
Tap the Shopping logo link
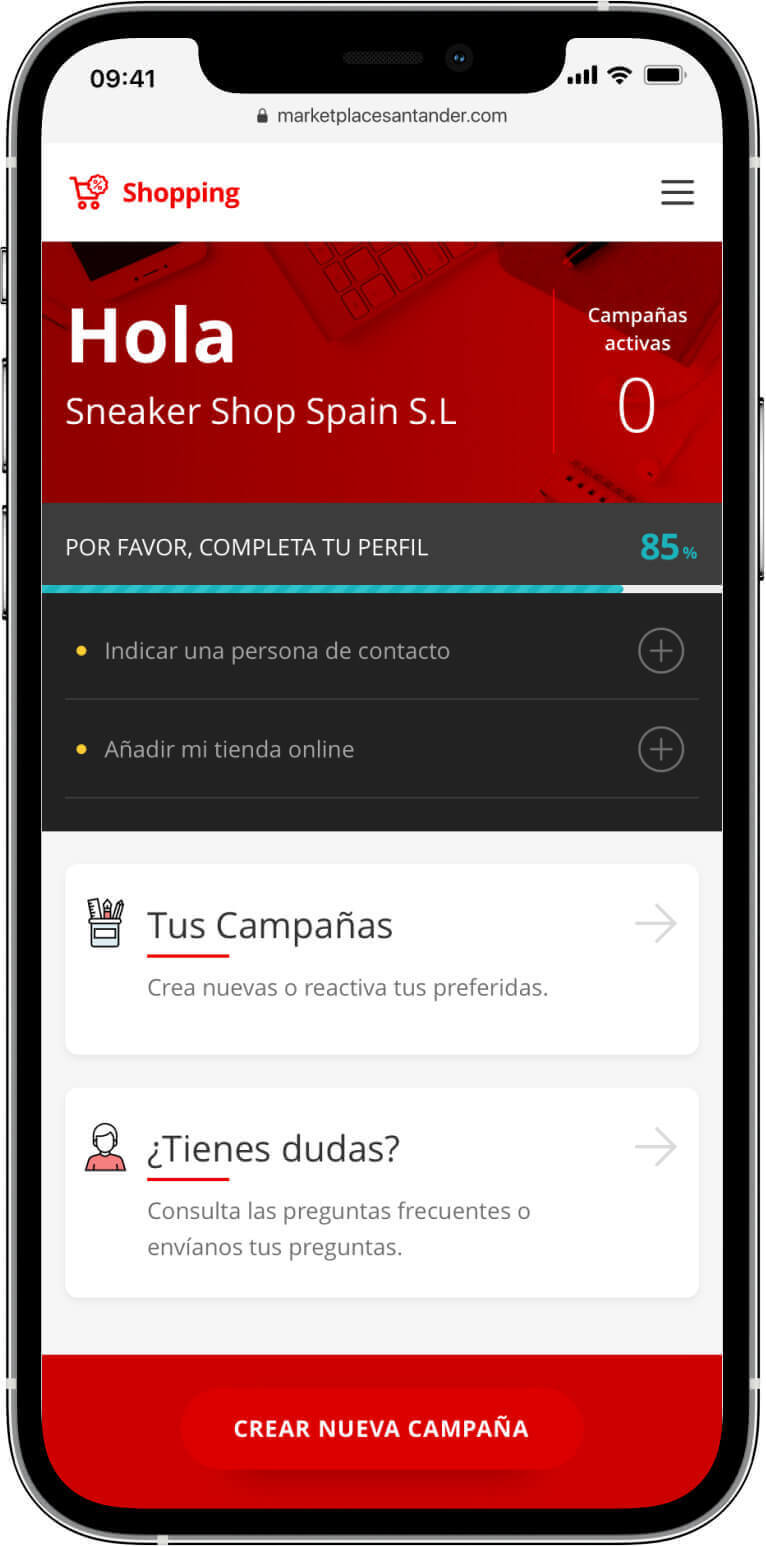point(155,192)
